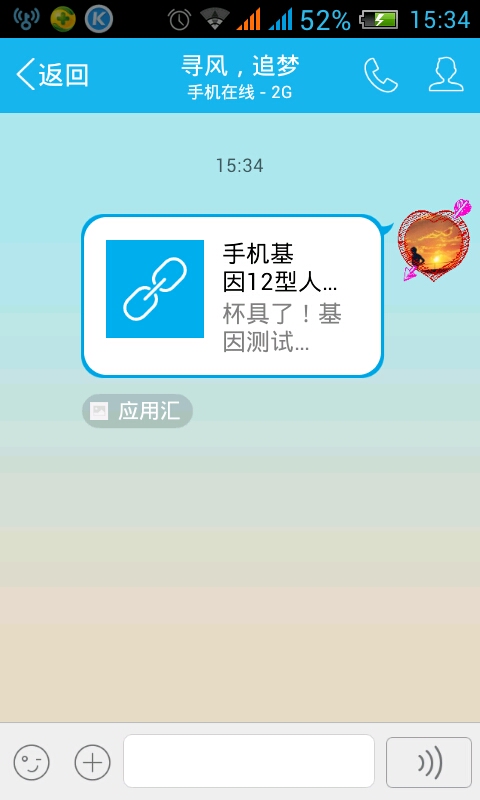Focus the message text input field

coord(249,761)
